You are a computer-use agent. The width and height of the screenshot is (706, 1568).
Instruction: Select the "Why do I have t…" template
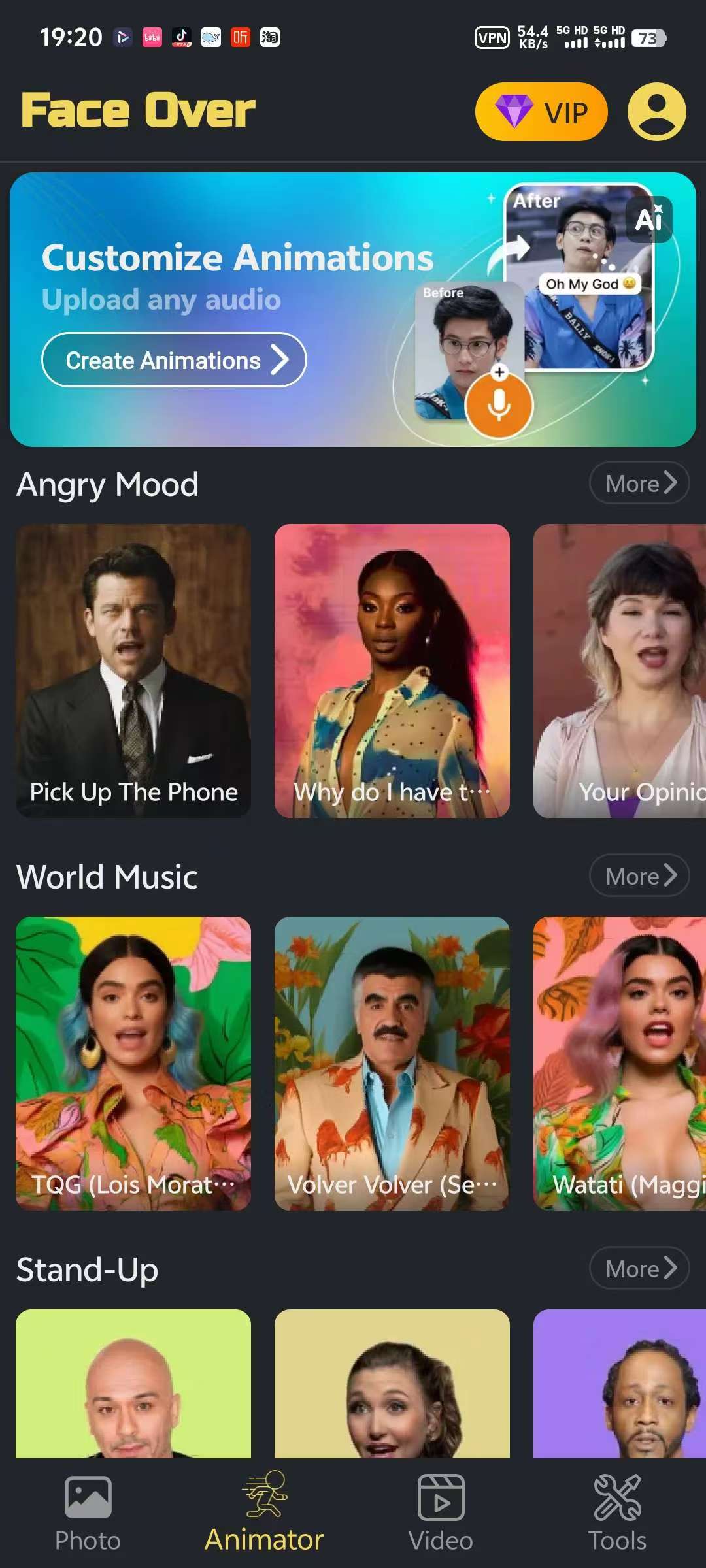tap(392, 670)
